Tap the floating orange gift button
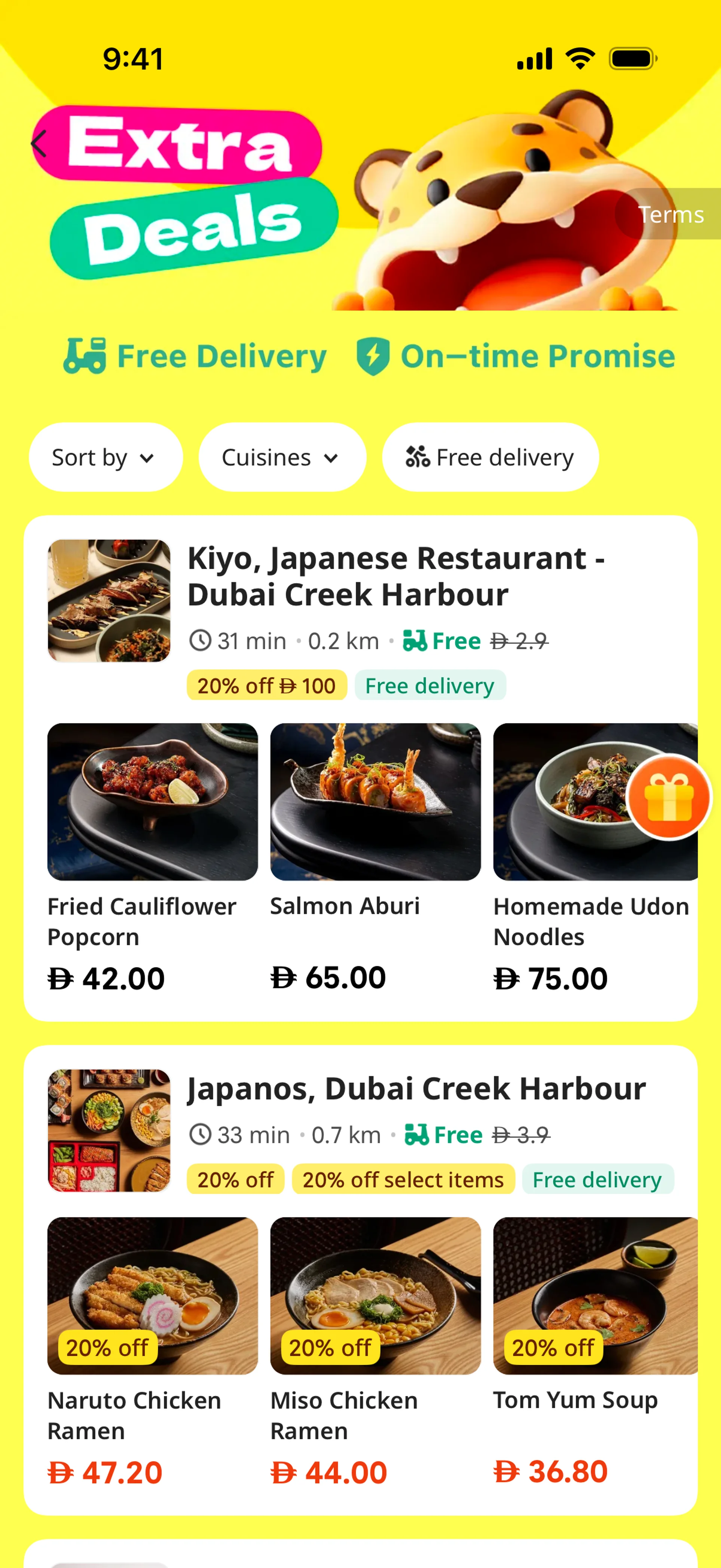Viewport: 721px width, 1568px height. pyautogui.click(x=669, y=797)
